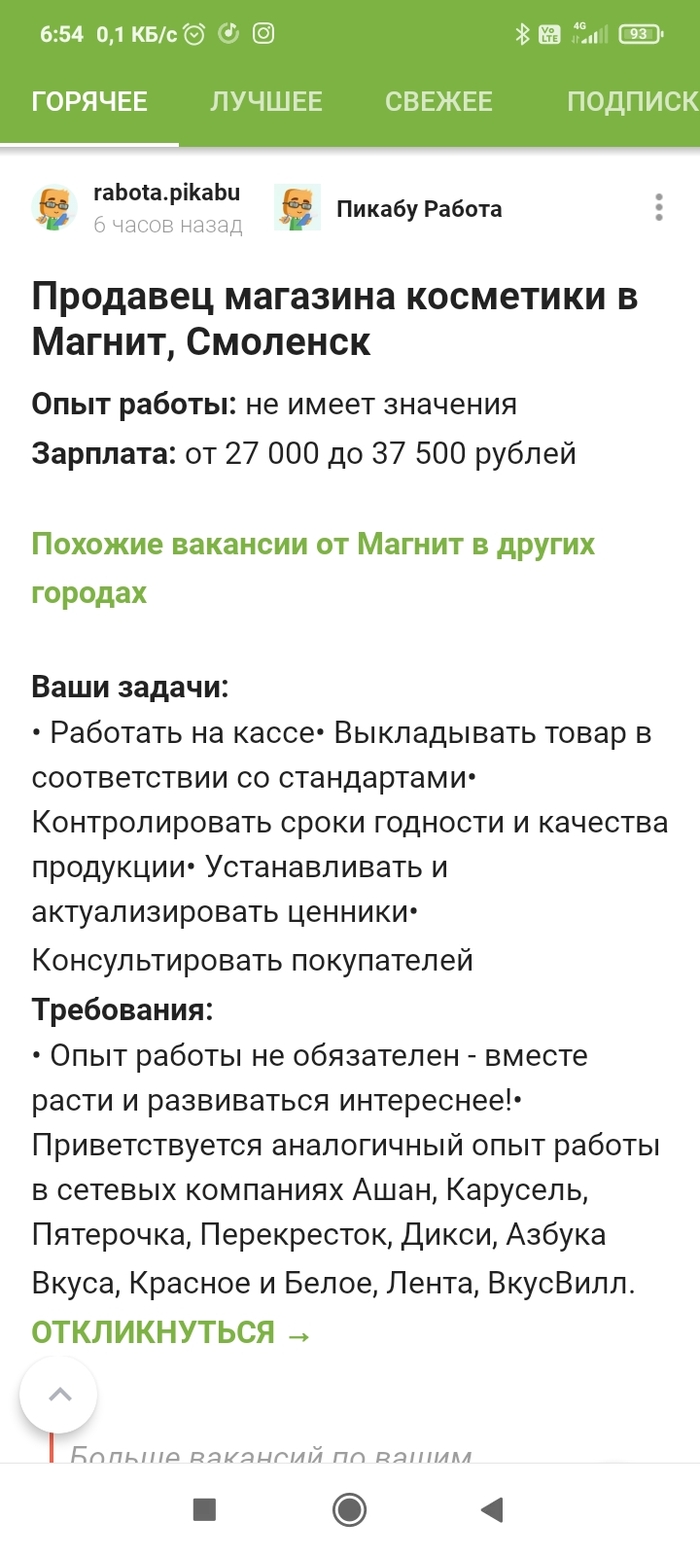Open the post's three-dot overflow menu
700x1556 pixels.
tap(658, 207)
